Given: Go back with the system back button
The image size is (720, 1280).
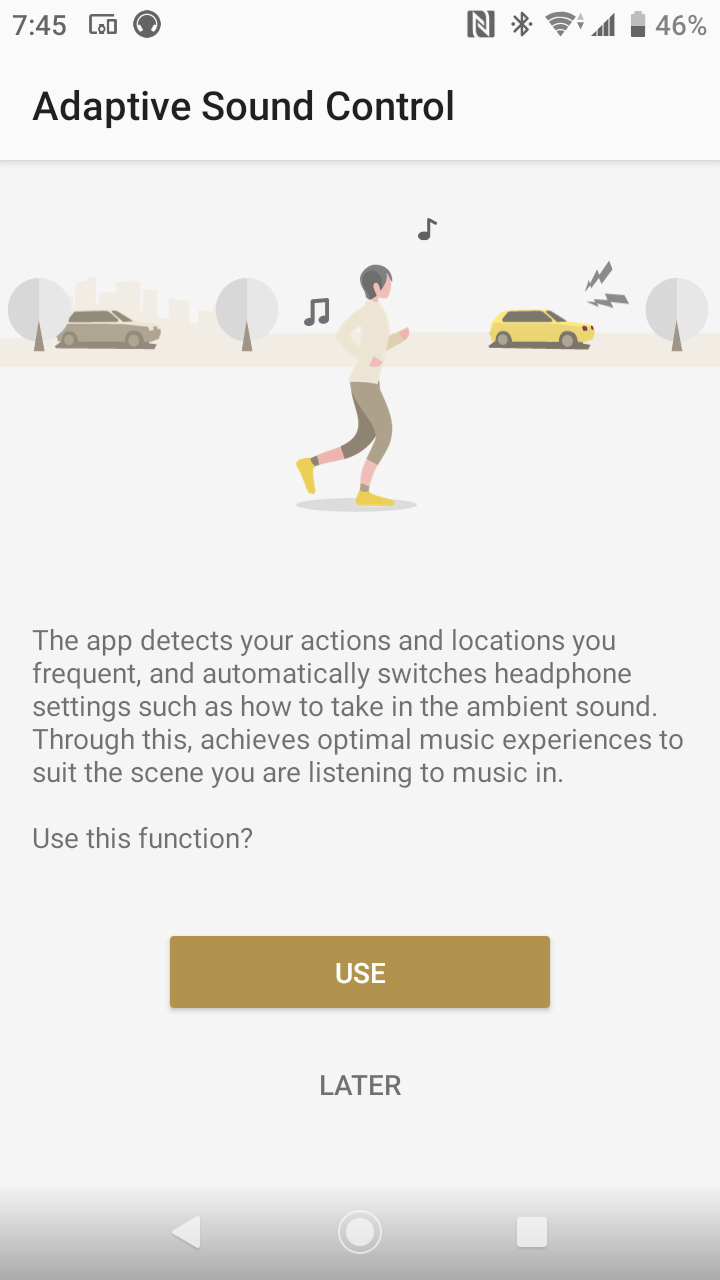Looking at the screenshot, I should [186, 1232].
